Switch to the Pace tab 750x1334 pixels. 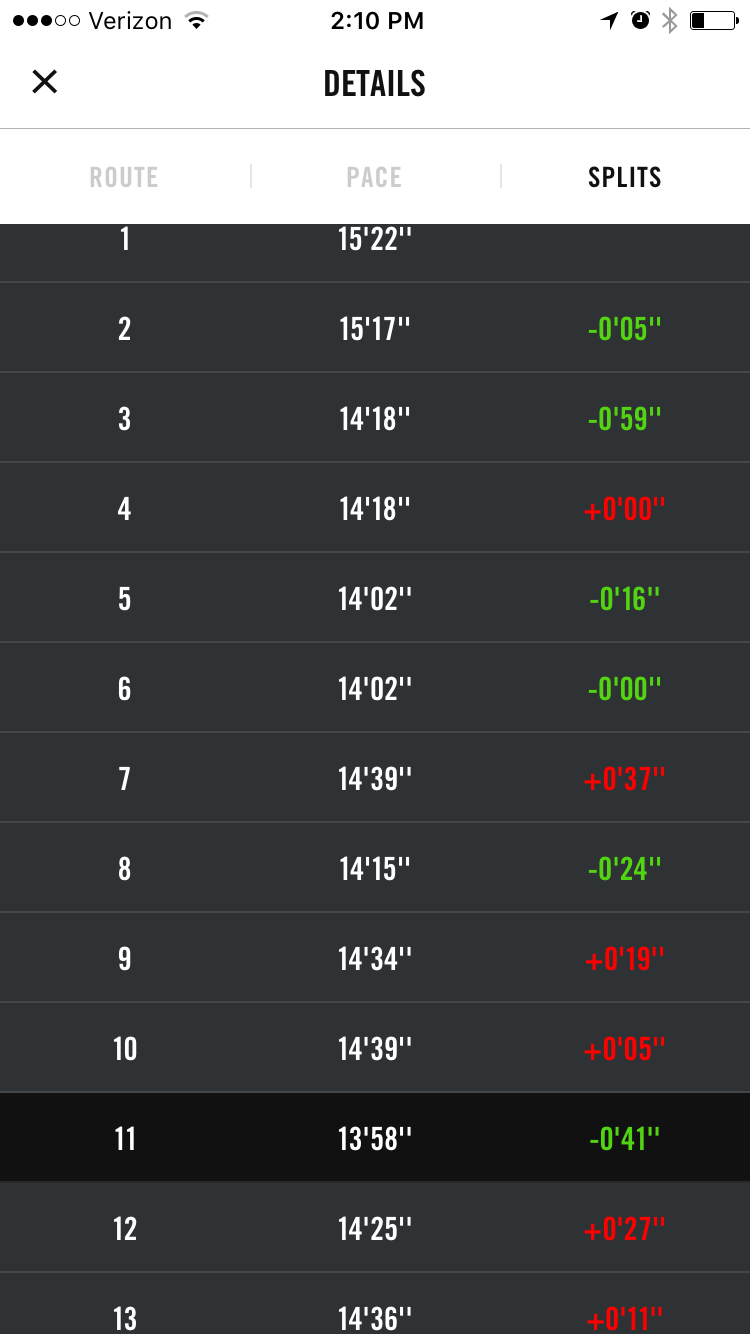pos(374,177)
